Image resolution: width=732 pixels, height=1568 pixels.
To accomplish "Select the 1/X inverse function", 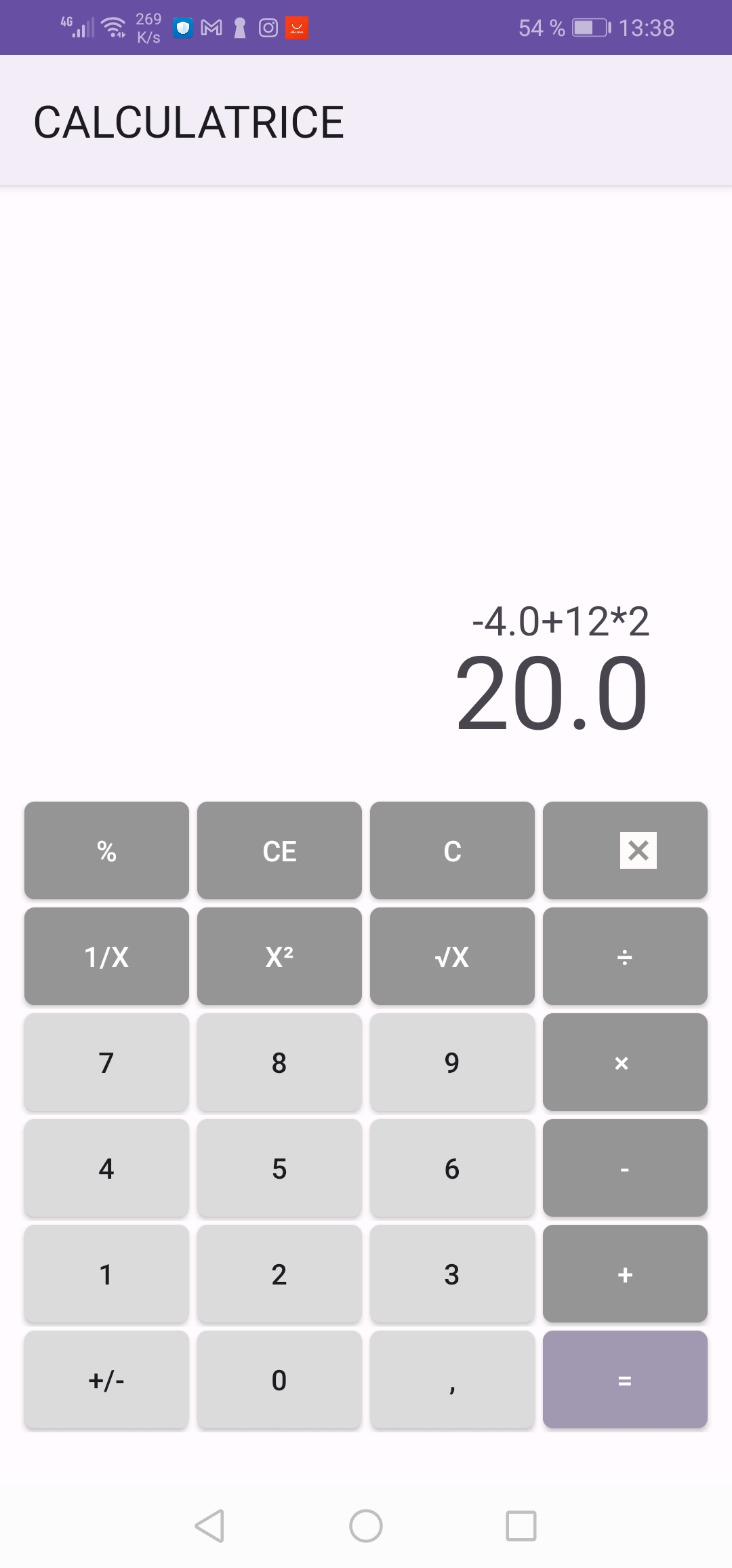I will click(x=106, y=957).
